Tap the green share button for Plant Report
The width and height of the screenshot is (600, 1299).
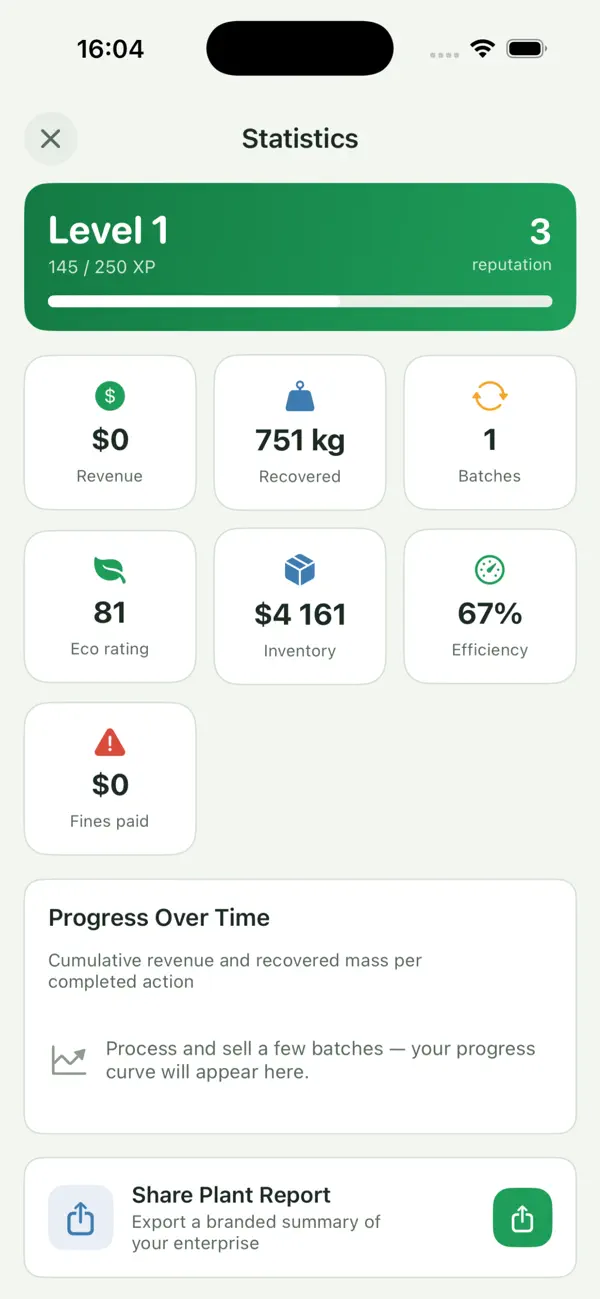click(x=522, y=1218)
